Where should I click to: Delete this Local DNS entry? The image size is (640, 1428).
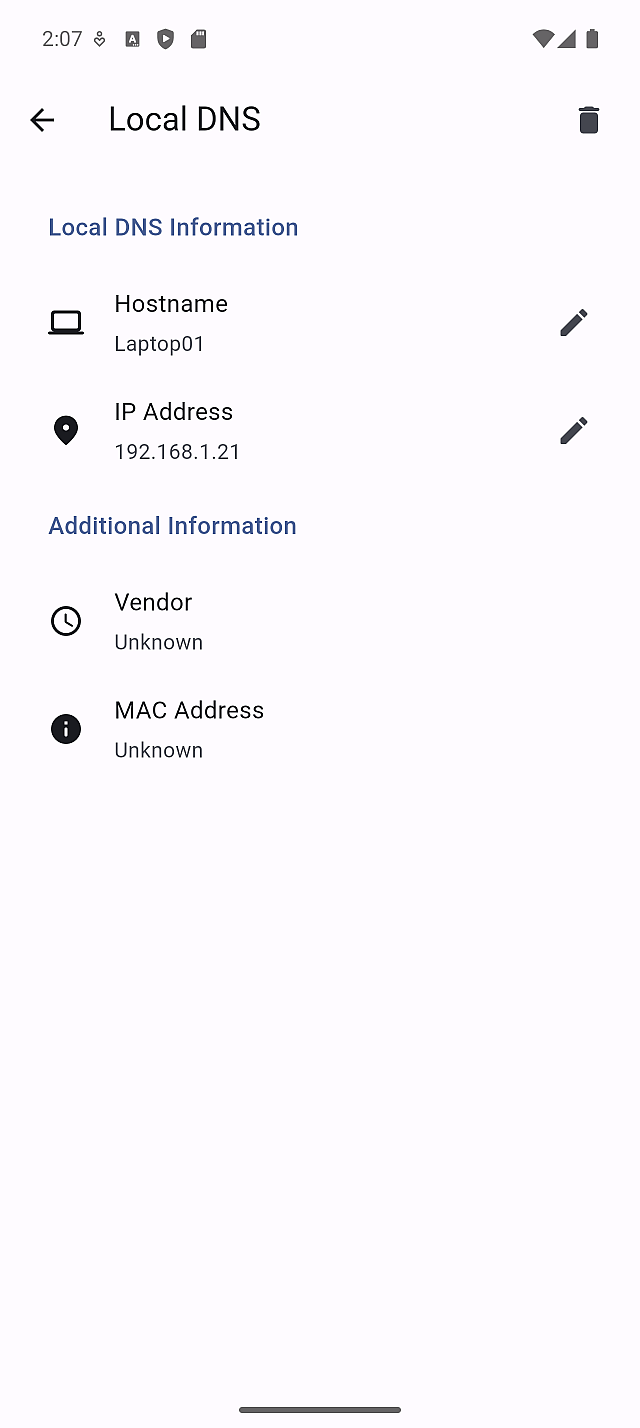(x=588, y=120)
